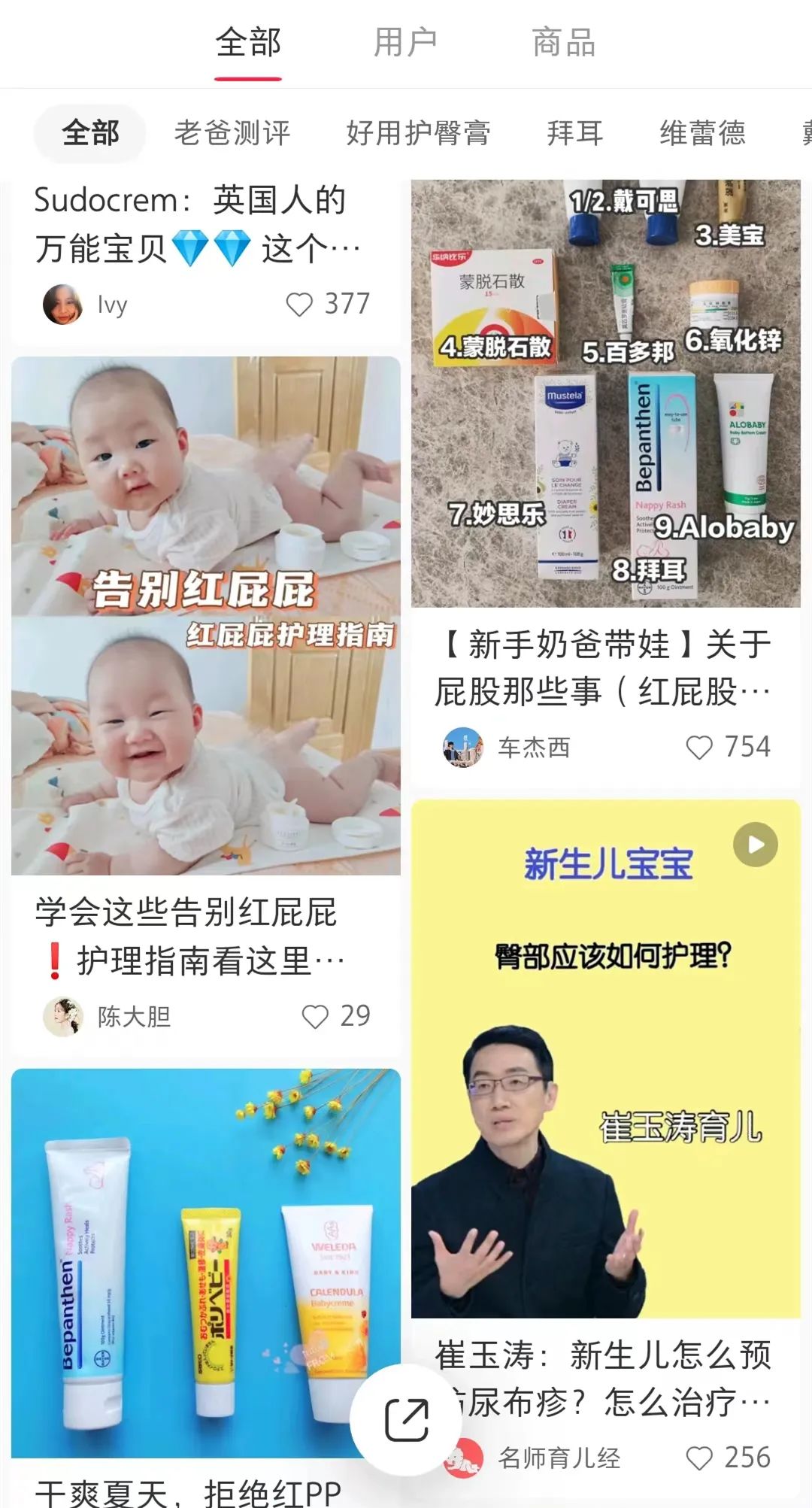The width and height of the screenshot is (812, 1508).
Task: Switch to the 商品 tab
Action: point(564,42)
